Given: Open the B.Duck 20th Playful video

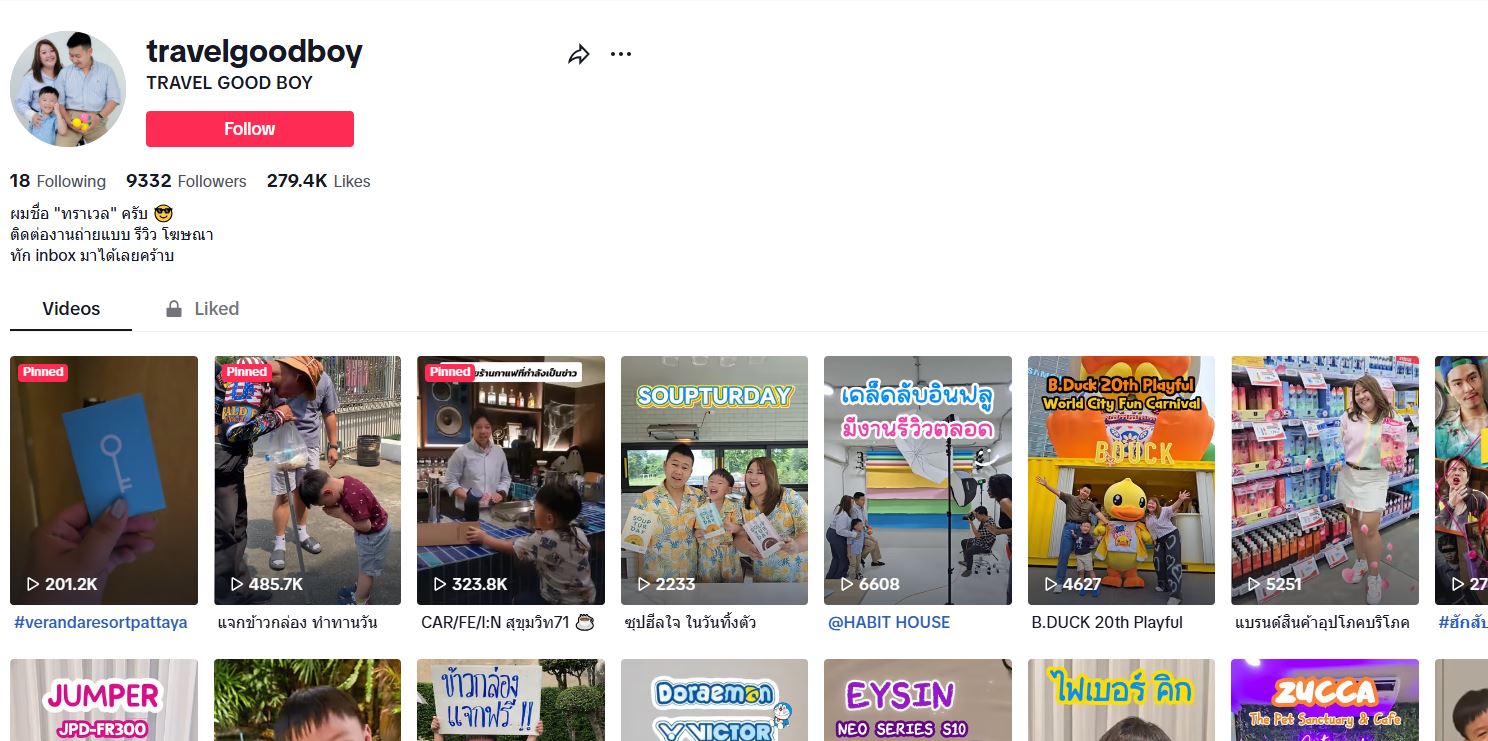Looking at the screenshot, I should click(x=1121, y=480).
